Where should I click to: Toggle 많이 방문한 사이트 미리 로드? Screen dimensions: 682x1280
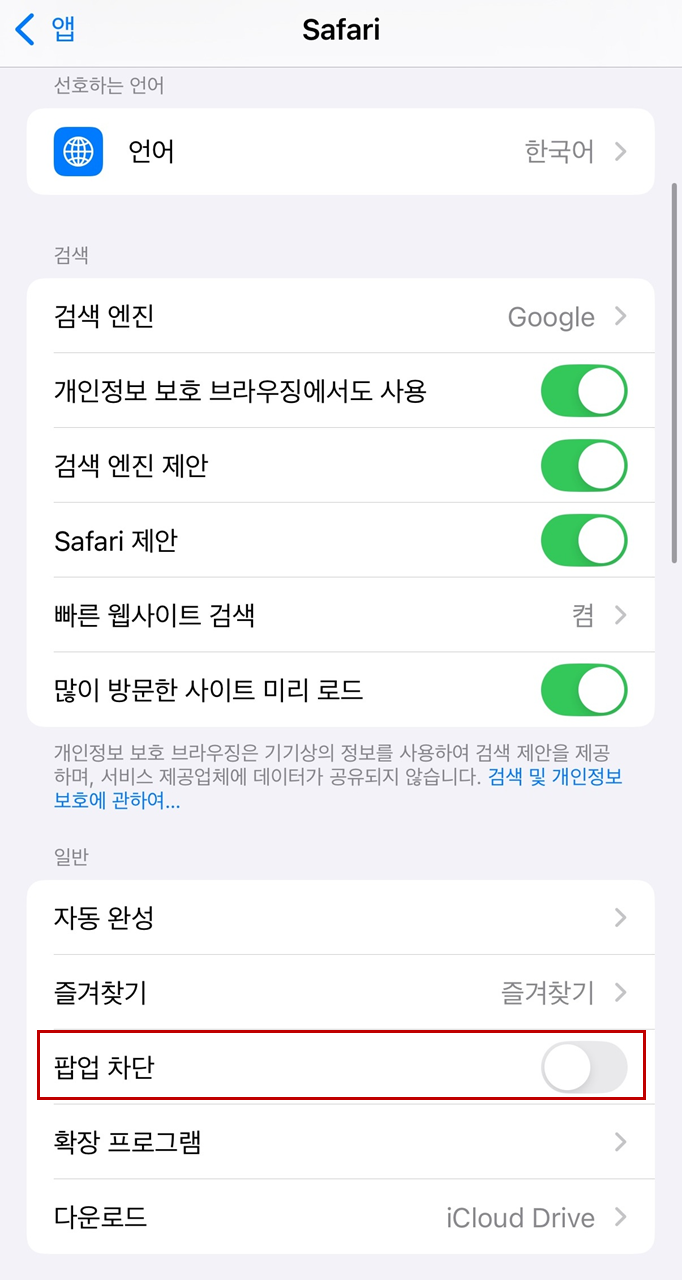pyautogui.click(x=584, y=690)
